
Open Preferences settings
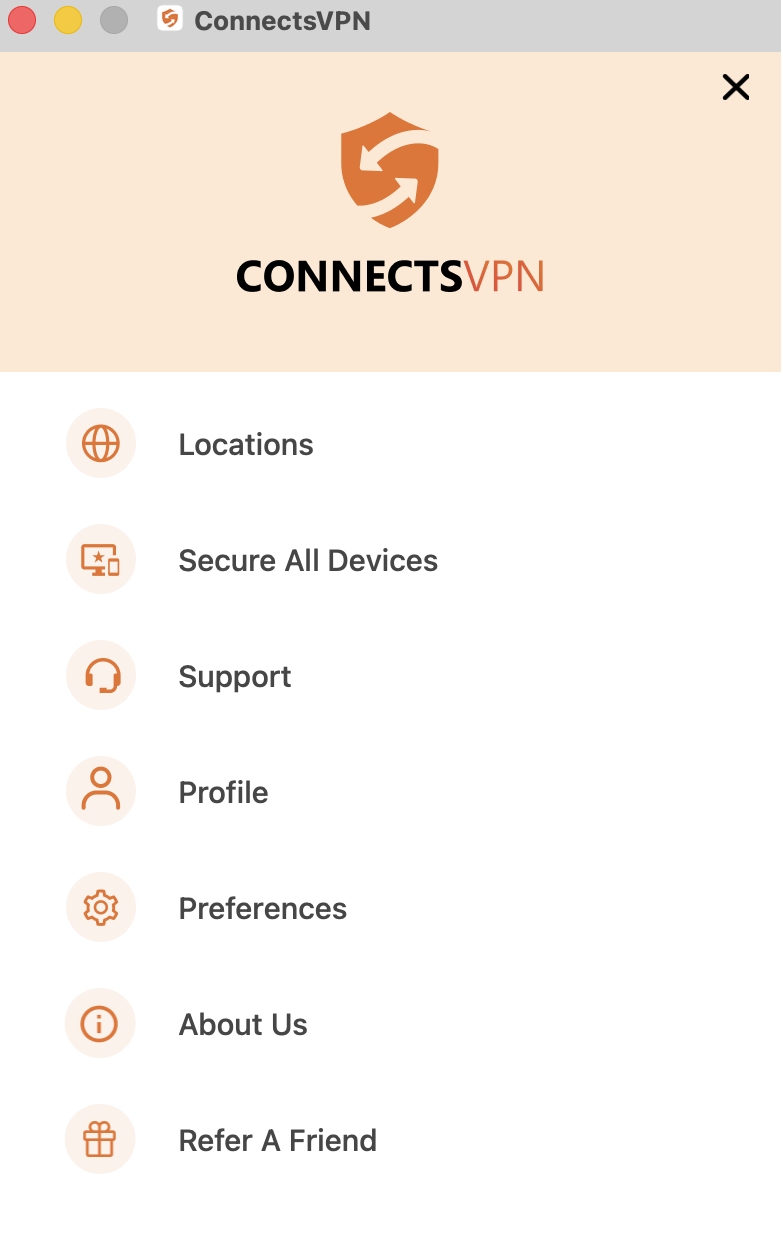pos(262,908)
